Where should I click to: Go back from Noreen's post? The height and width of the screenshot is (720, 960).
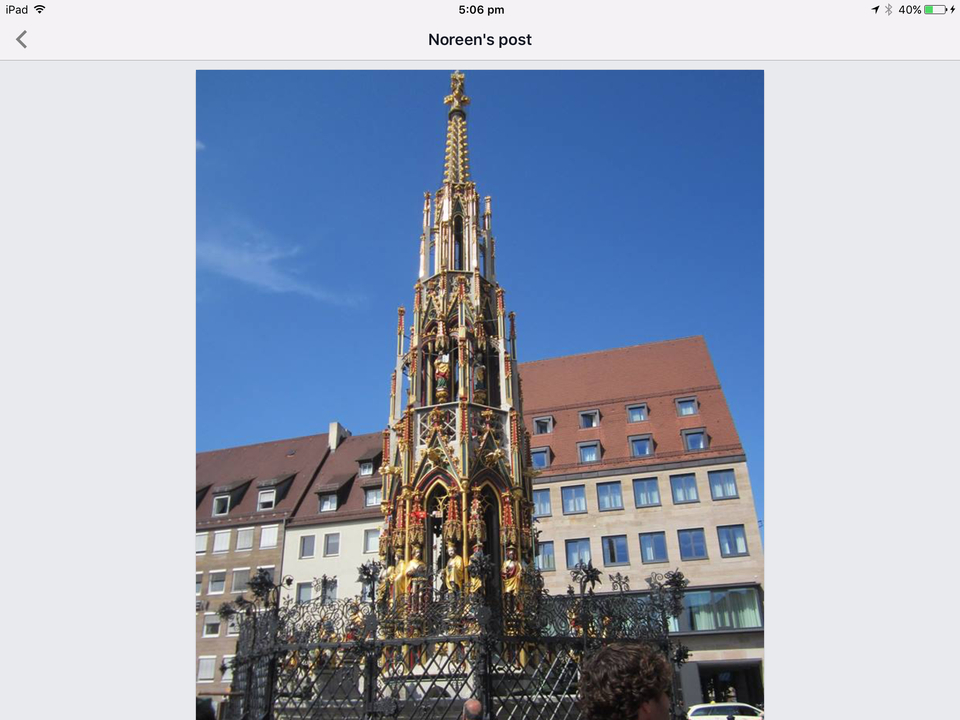[21, 39]
